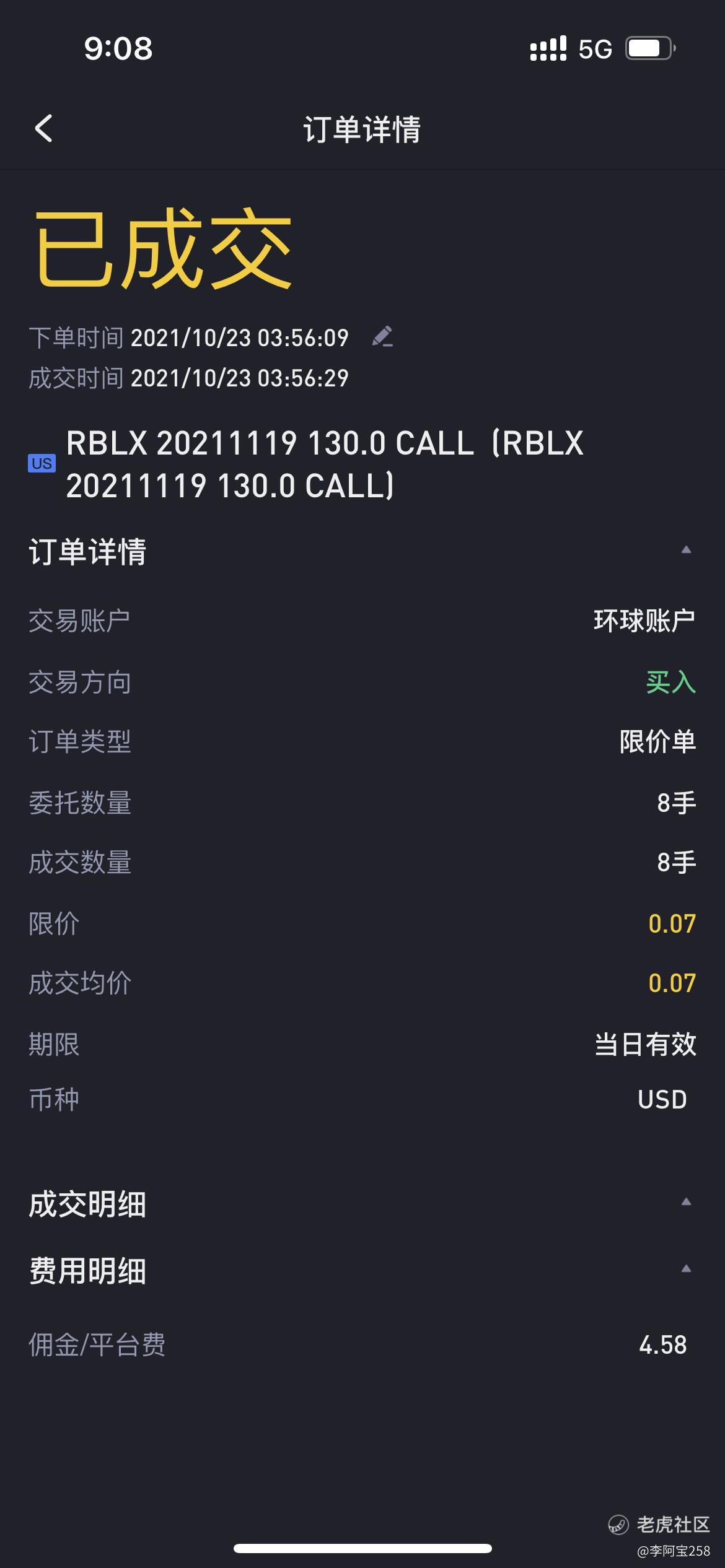This screenshot has width=725, height=1568.
Task: Collapse the 订单详情 section
Action: click(686, 550)
